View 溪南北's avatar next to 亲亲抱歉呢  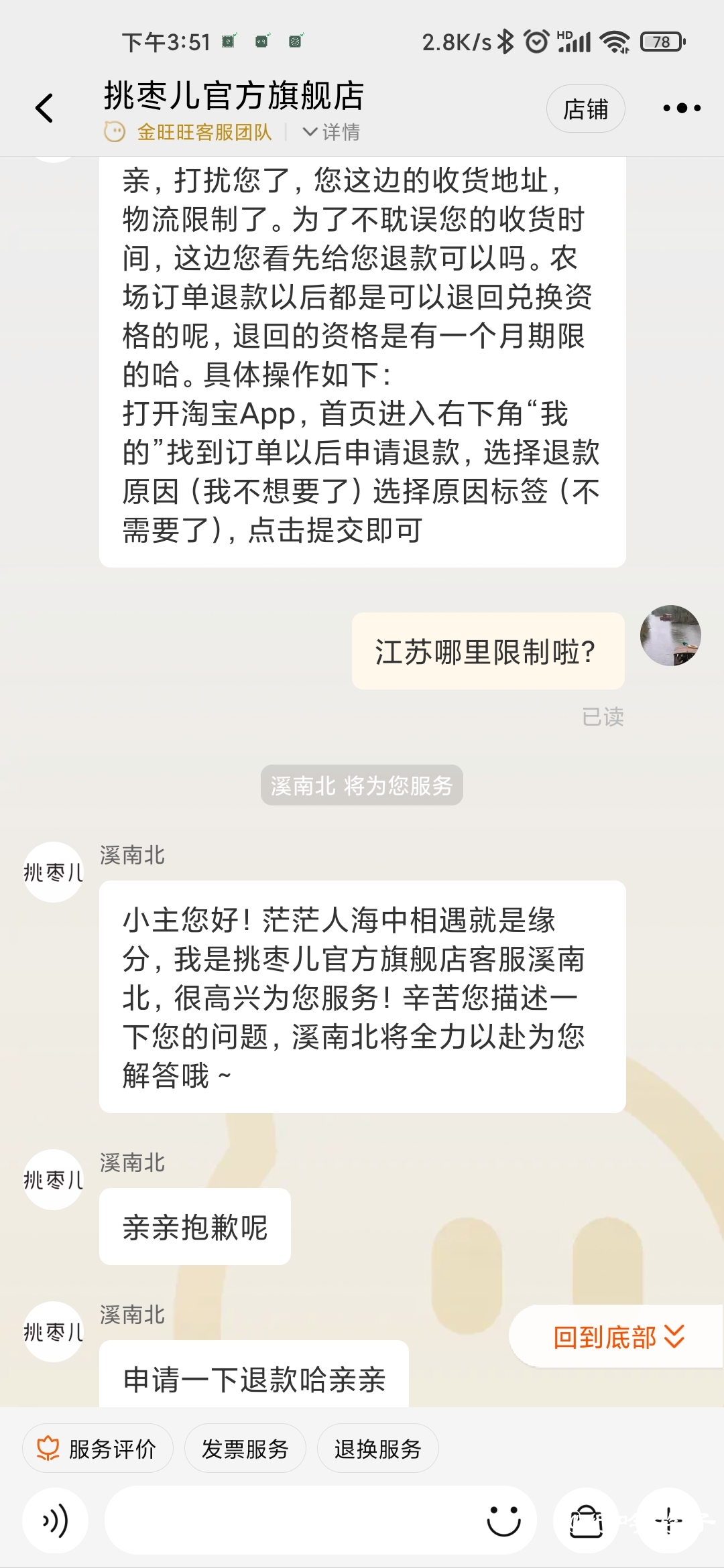[54, 1179]
